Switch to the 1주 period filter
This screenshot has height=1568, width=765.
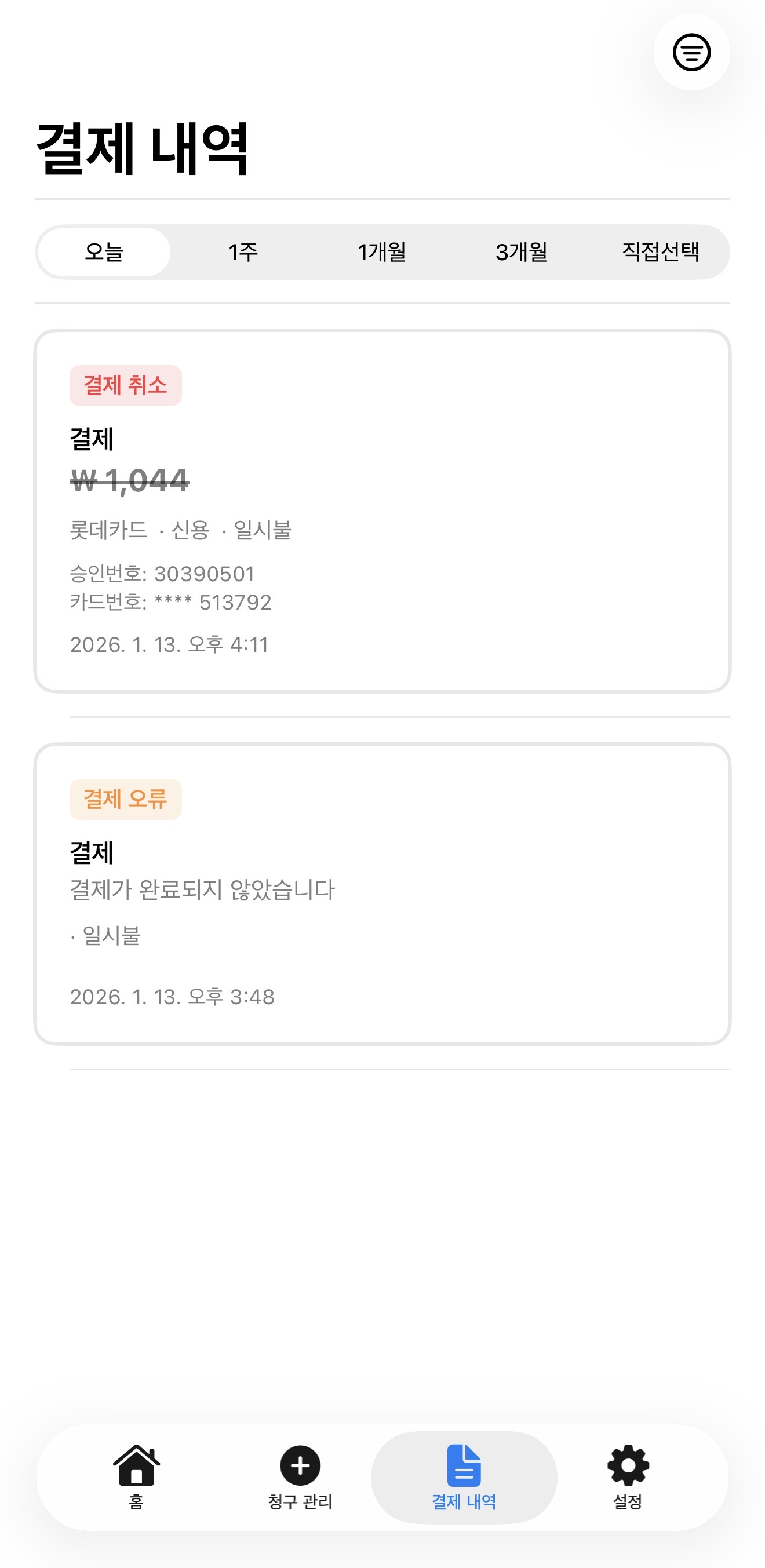point(243,251)
